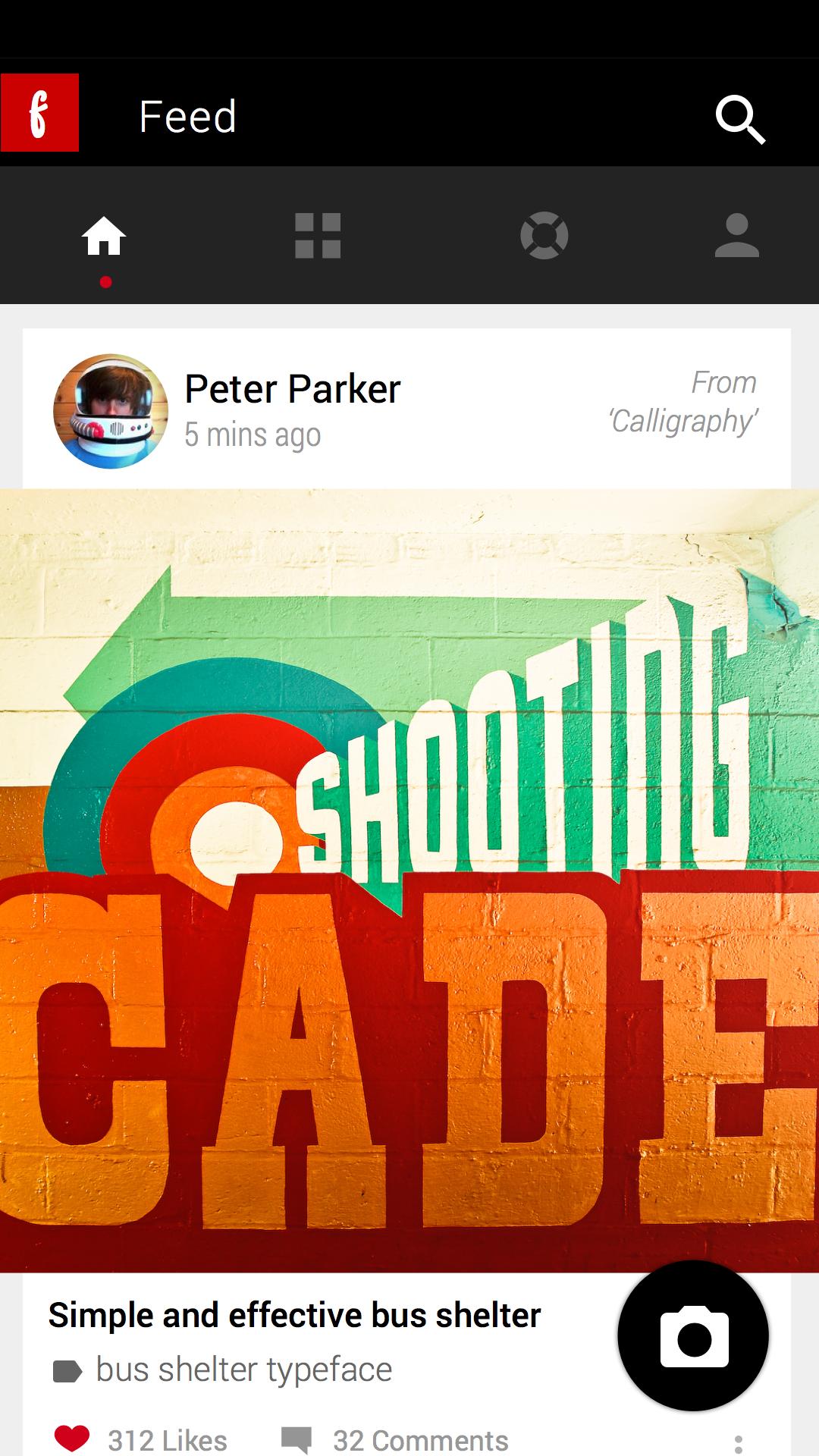The height and width of the screenshot is (1456, 819).
Task: Launch the camera with the floating button
Action: click(693, 1335)
